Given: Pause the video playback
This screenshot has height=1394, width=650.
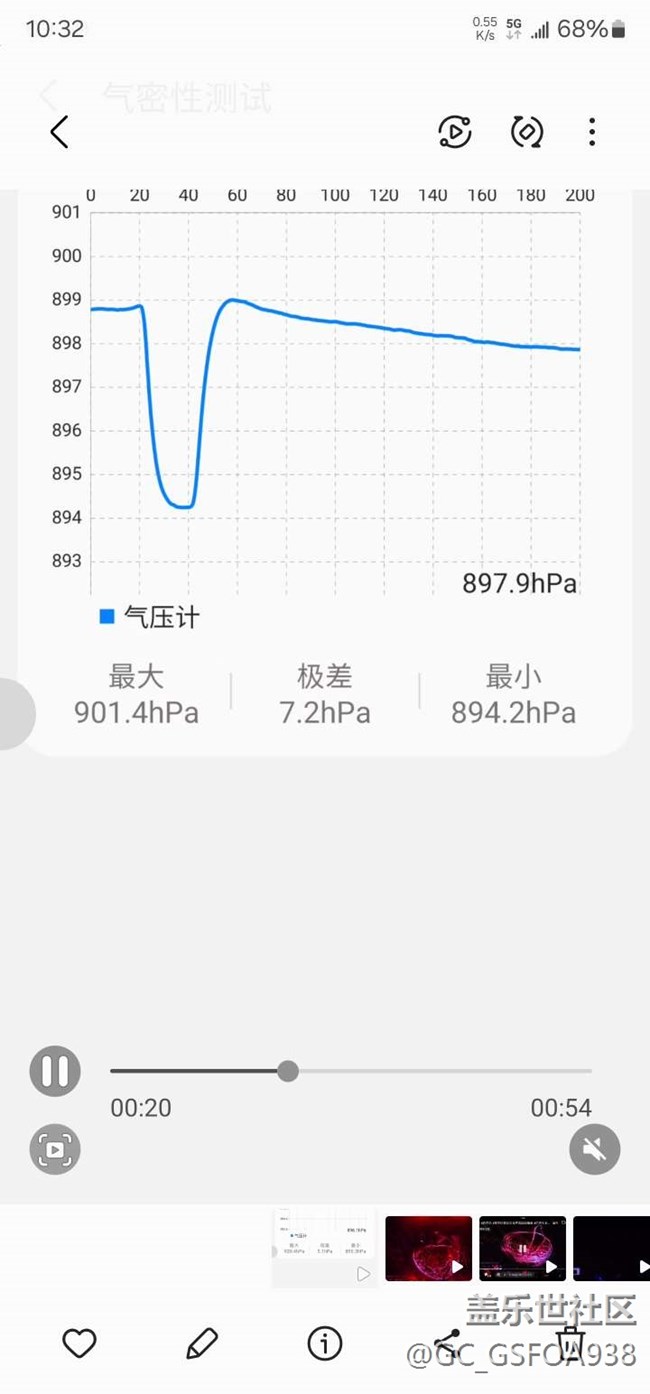Looking at the screenshot, I should pyautogui.click(x=55, y=1071).
